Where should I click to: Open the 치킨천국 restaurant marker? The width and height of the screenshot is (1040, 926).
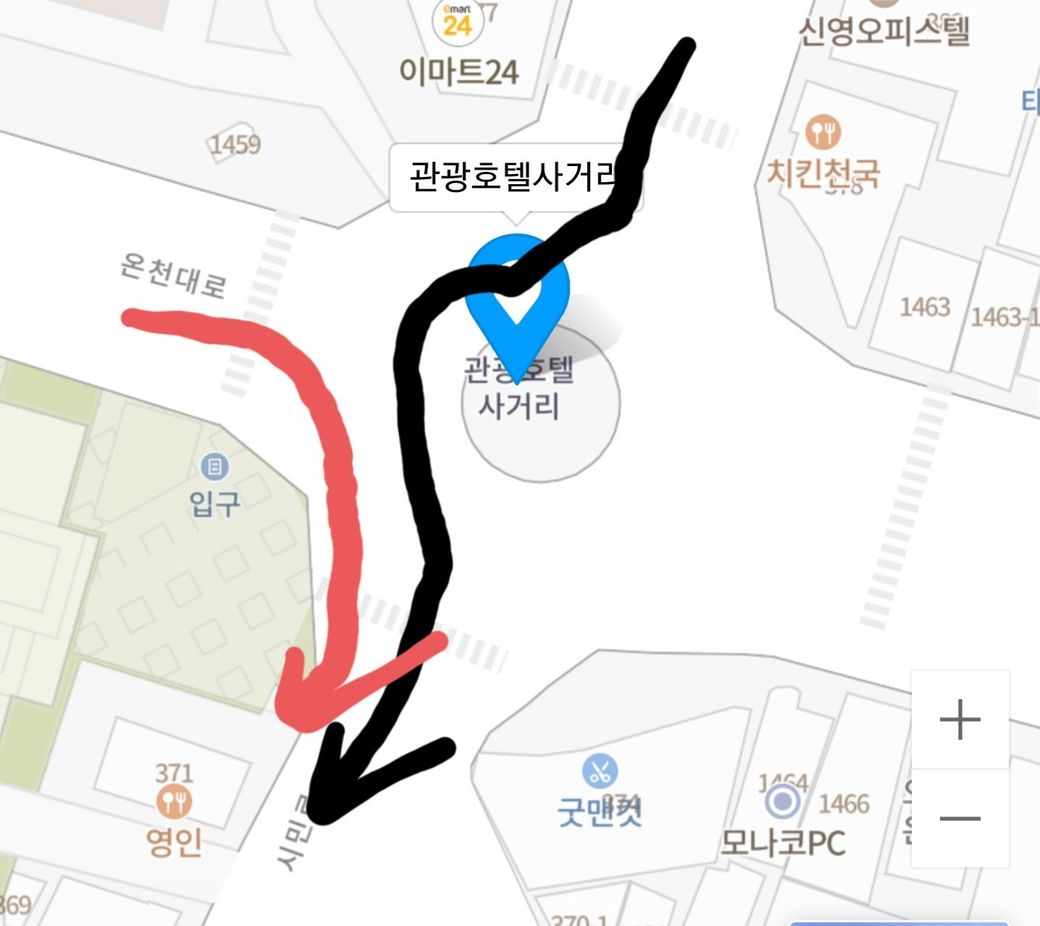pos(823,131)
